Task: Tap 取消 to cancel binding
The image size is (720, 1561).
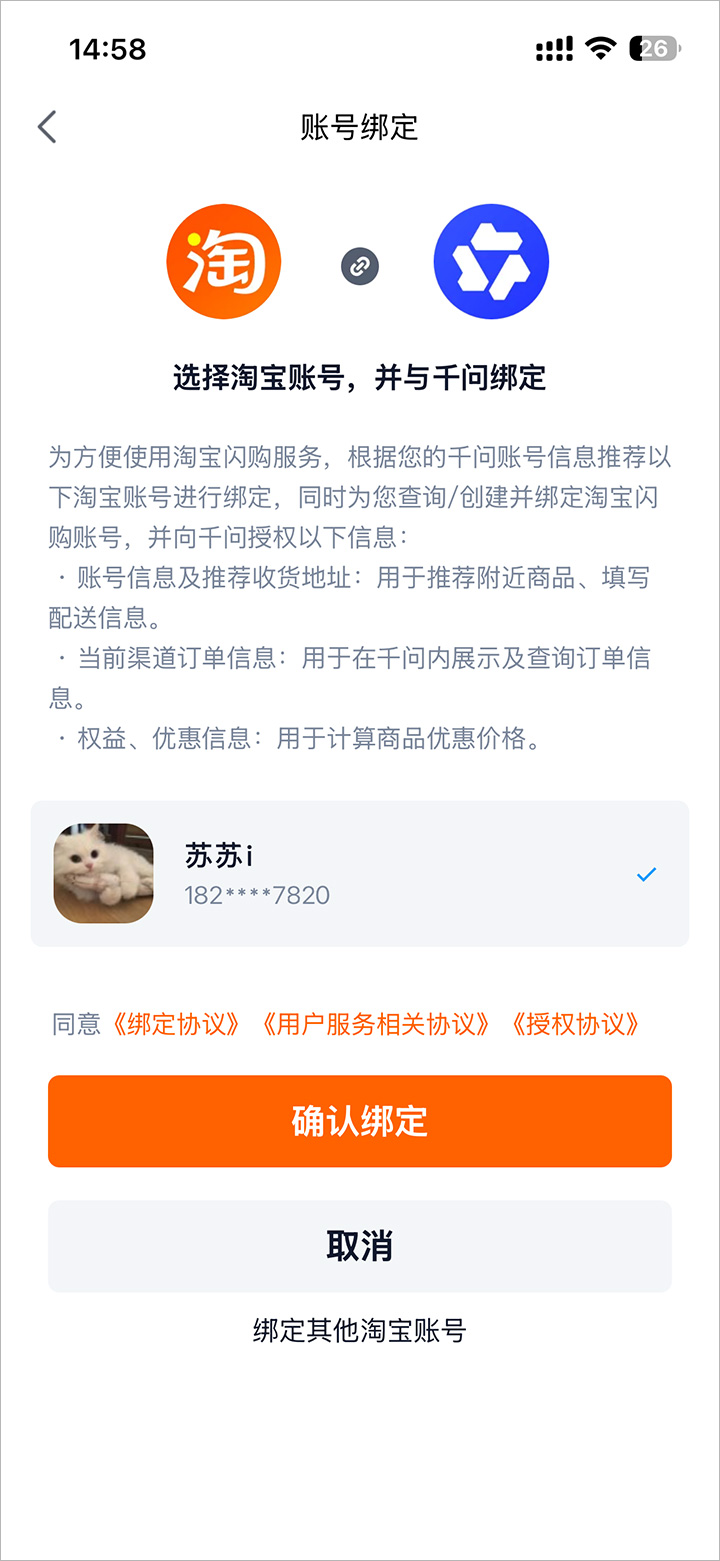Action: [x=360, y=1246]
